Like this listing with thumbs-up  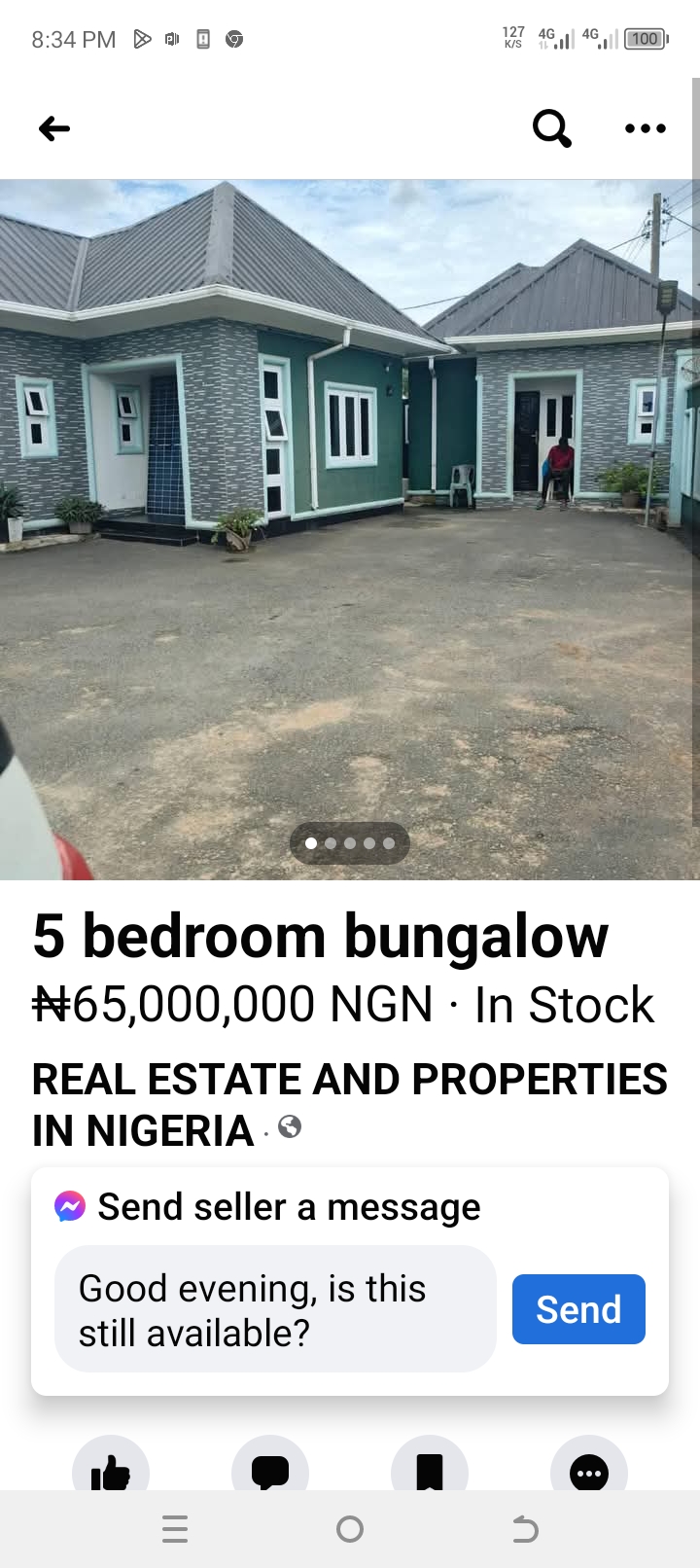[111, 1471]
